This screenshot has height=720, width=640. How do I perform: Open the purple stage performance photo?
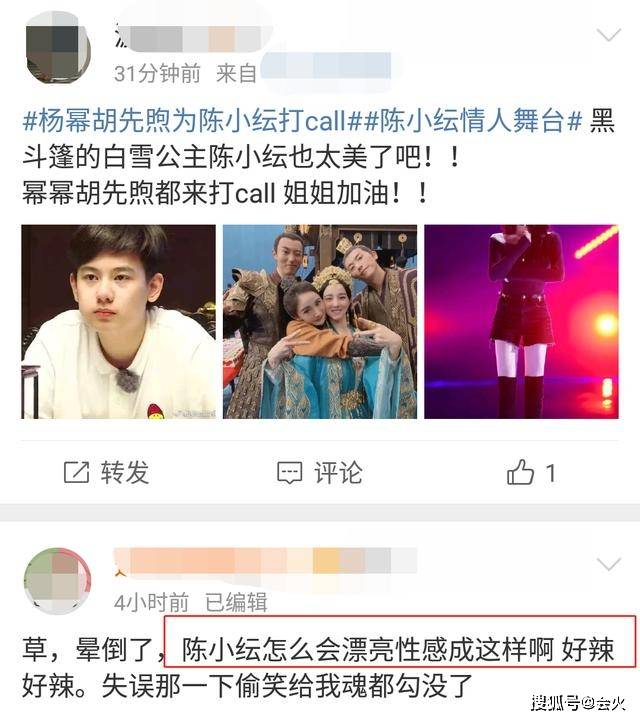point(521,322)
